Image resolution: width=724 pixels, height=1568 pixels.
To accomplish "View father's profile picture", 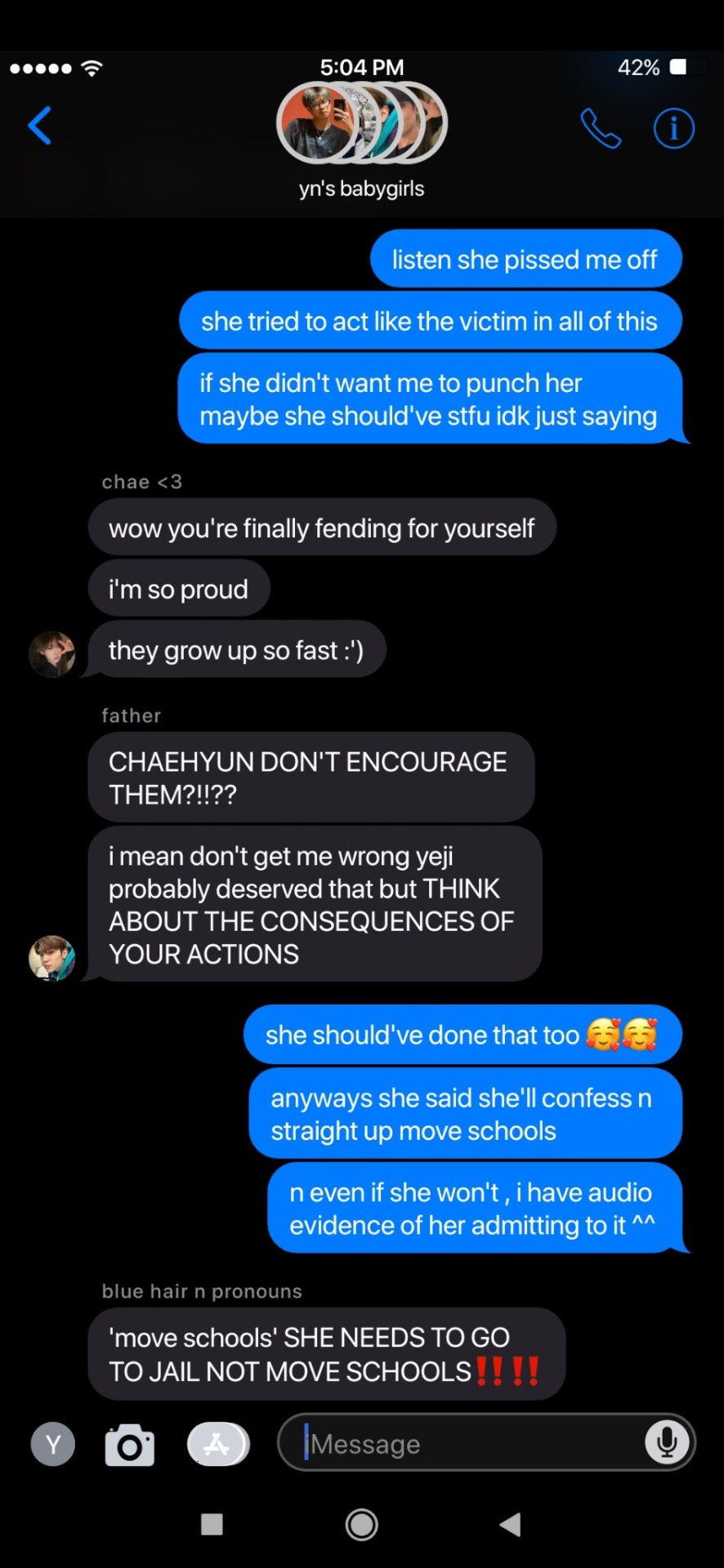I will point(51,957).
